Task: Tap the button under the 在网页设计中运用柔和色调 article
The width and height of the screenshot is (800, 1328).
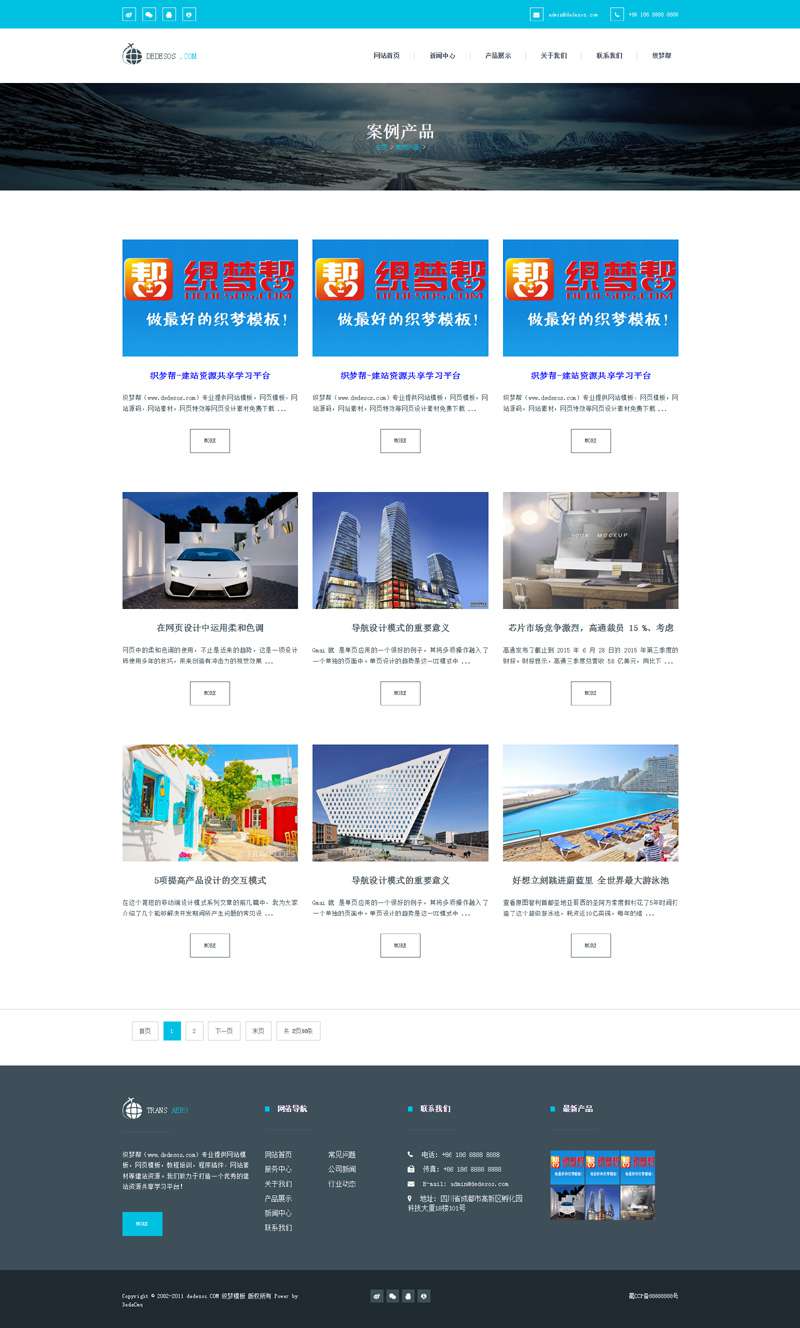Action: tap(210, 692)
